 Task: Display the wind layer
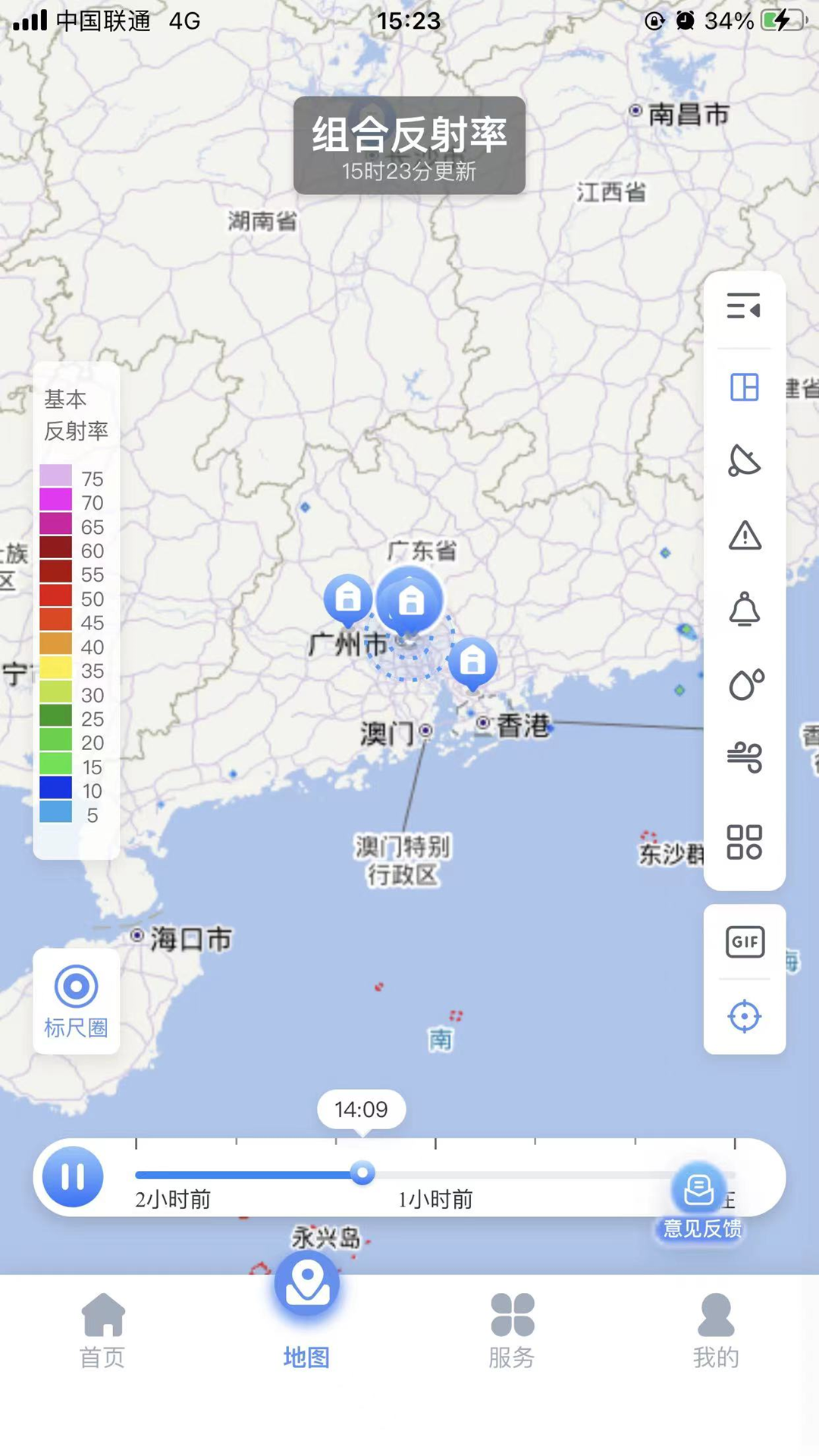[x=745, y=758]
